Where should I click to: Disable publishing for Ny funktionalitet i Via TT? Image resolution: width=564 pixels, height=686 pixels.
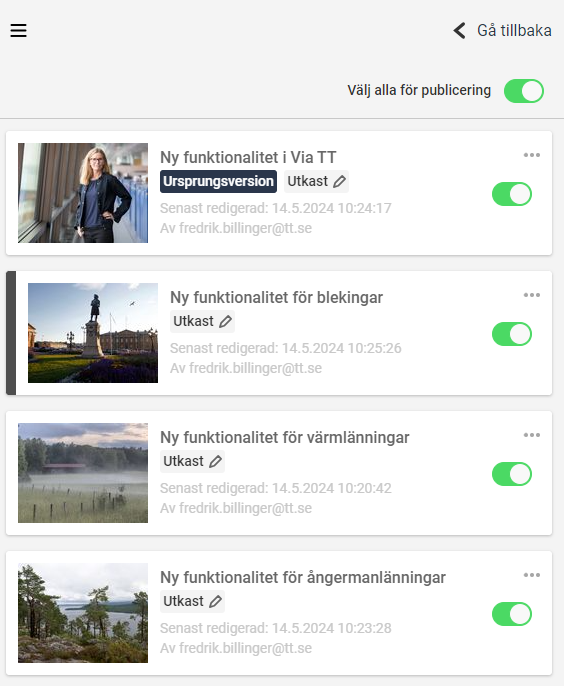coord(512,194)
